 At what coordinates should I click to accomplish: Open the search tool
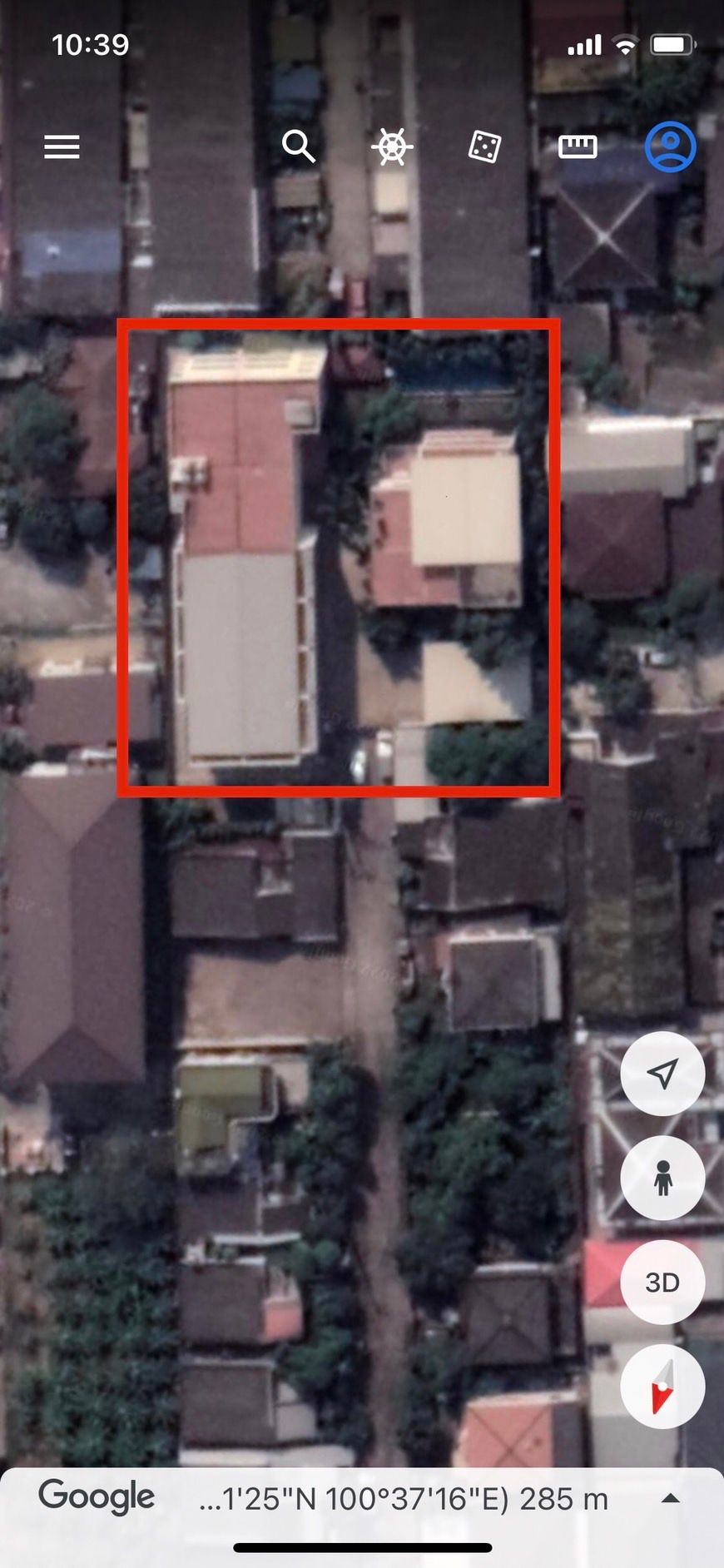(298, 146)
